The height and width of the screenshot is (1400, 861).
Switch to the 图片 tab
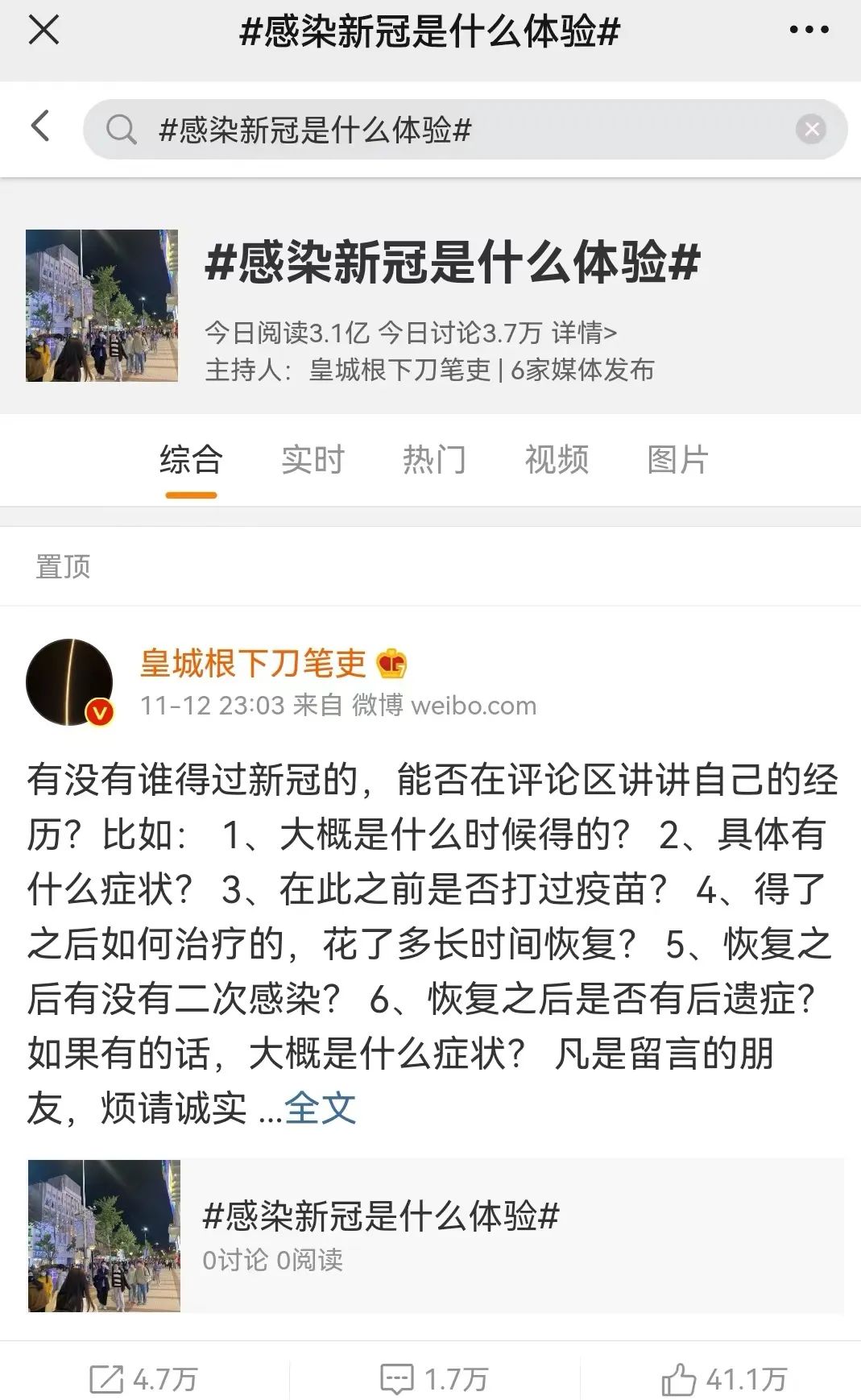coord(677,460)
